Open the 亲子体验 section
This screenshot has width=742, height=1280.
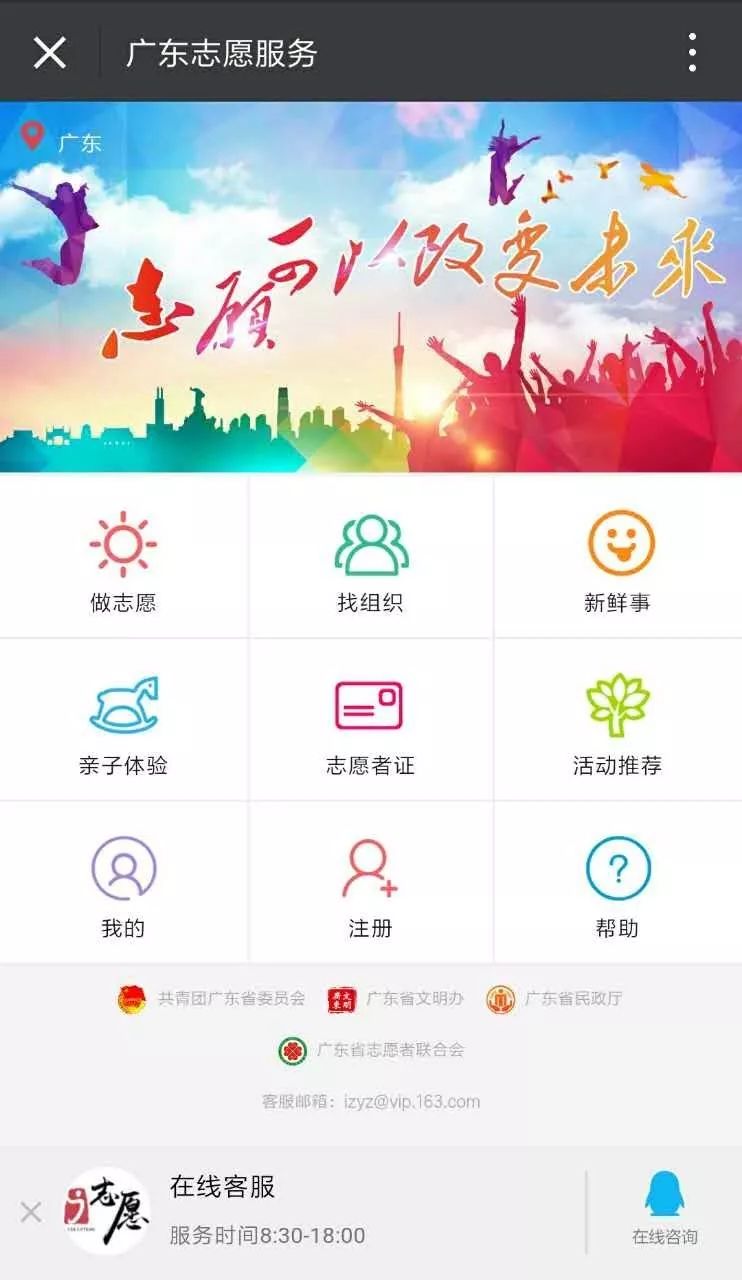(x=123, y=722)
